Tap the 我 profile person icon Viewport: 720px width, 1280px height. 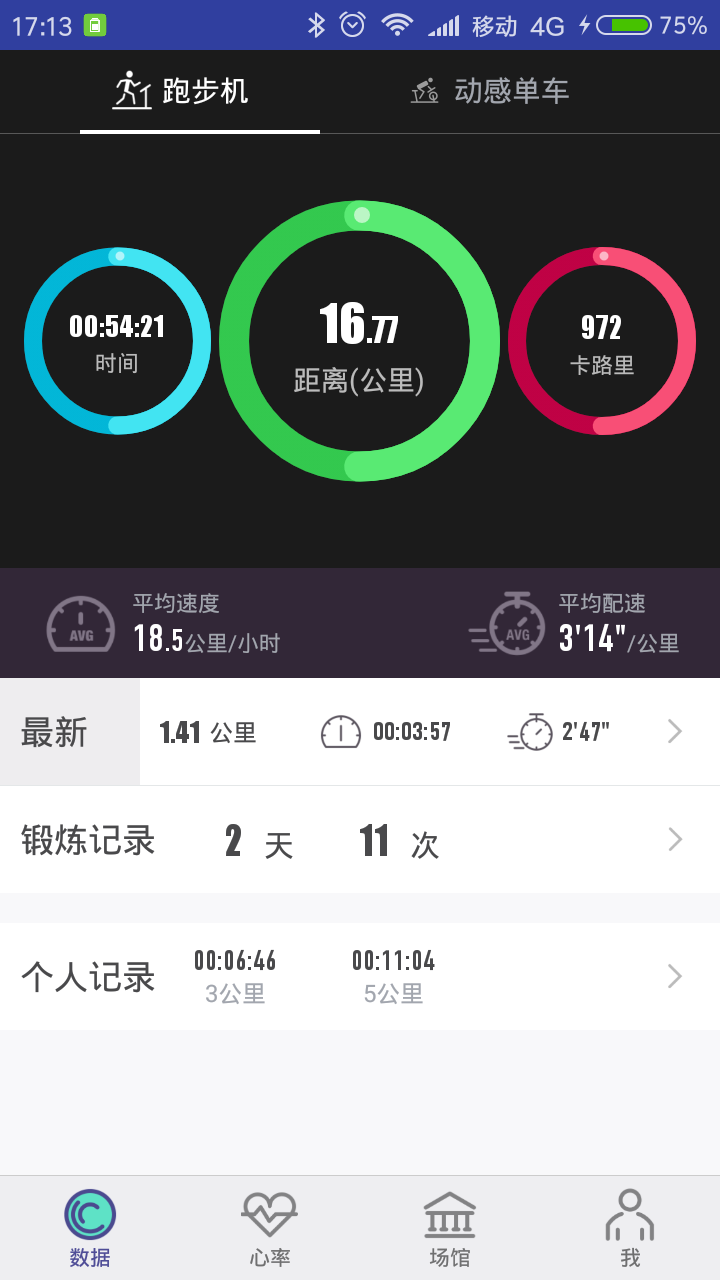[629, 1214]
